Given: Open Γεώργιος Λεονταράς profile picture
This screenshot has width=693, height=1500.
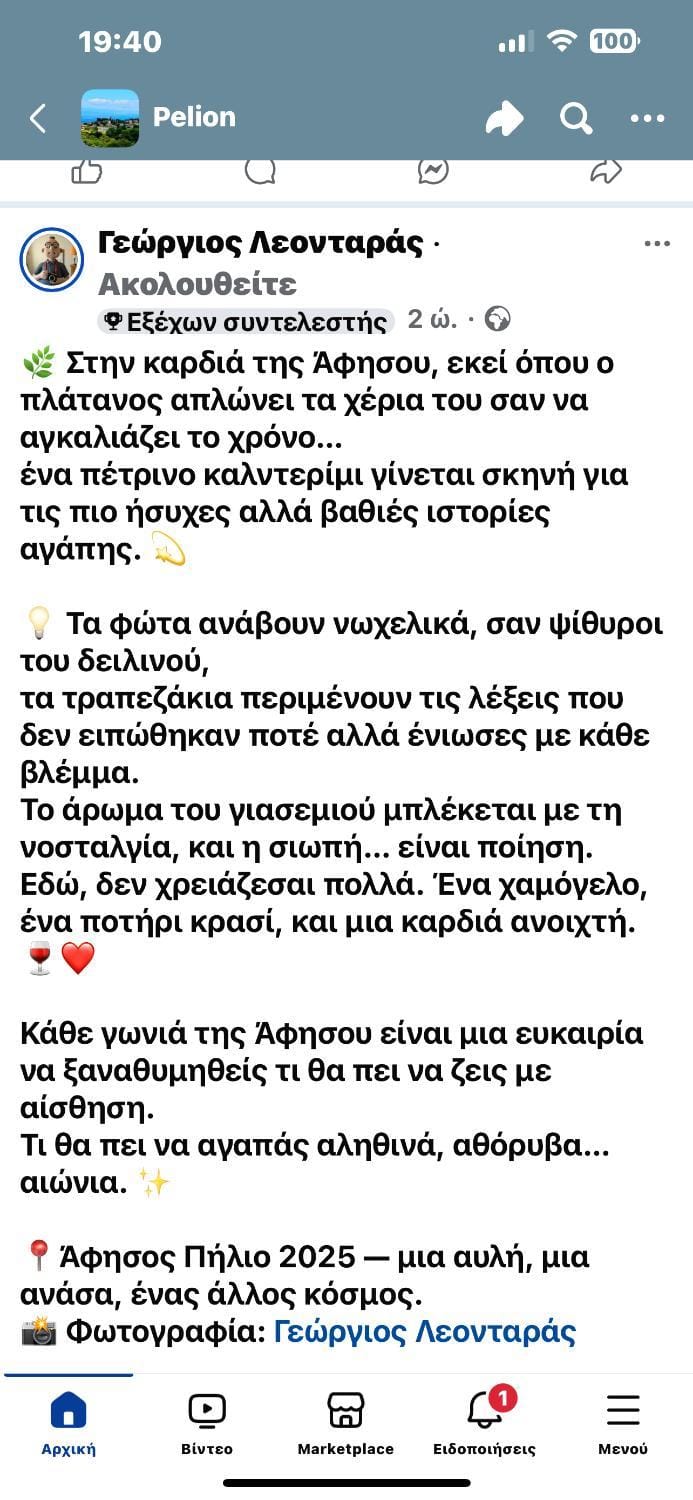Looking at the screenshot, I should pyautogui.click(x=51, y=260).
